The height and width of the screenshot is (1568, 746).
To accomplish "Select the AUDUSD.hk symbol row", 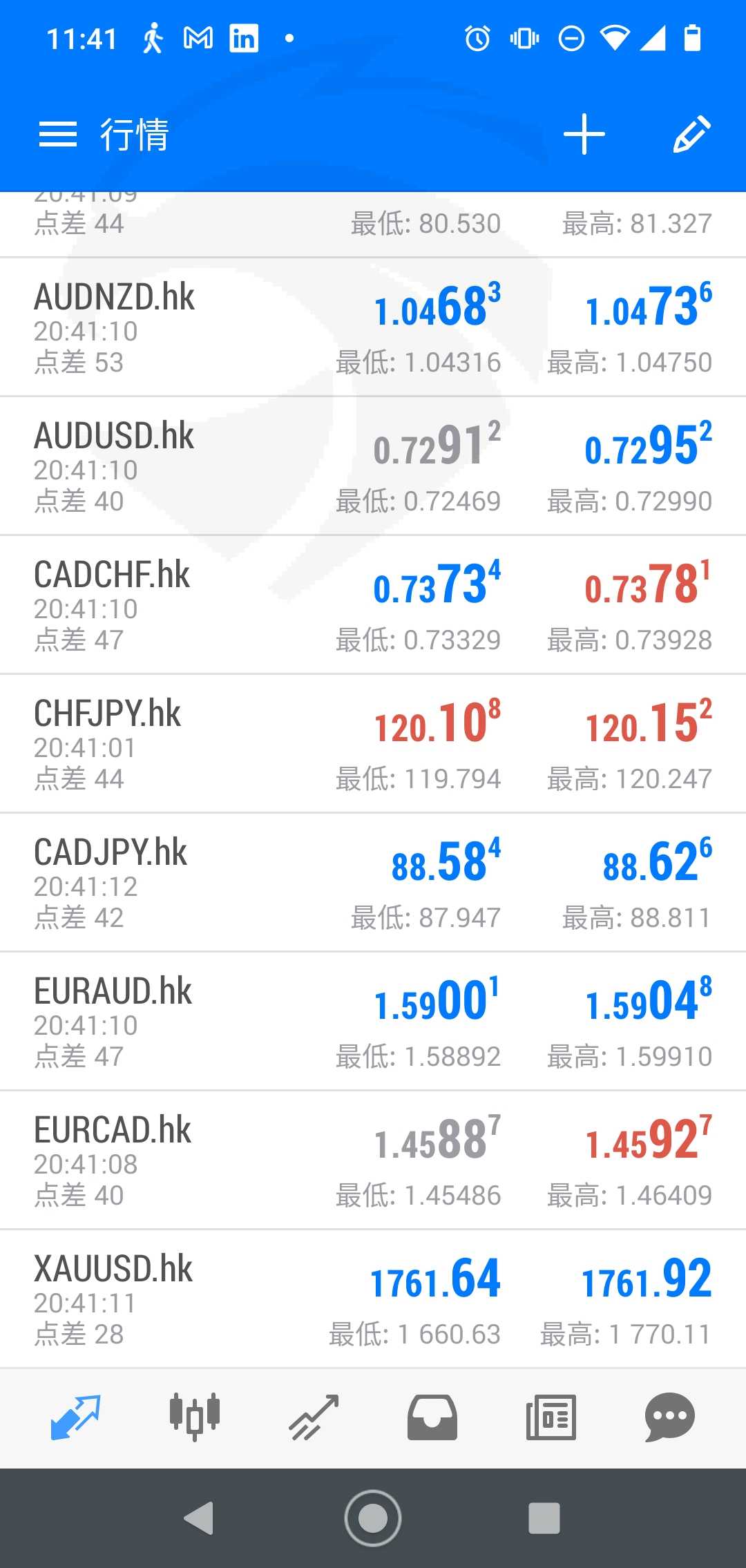I will tap(373, 466).
